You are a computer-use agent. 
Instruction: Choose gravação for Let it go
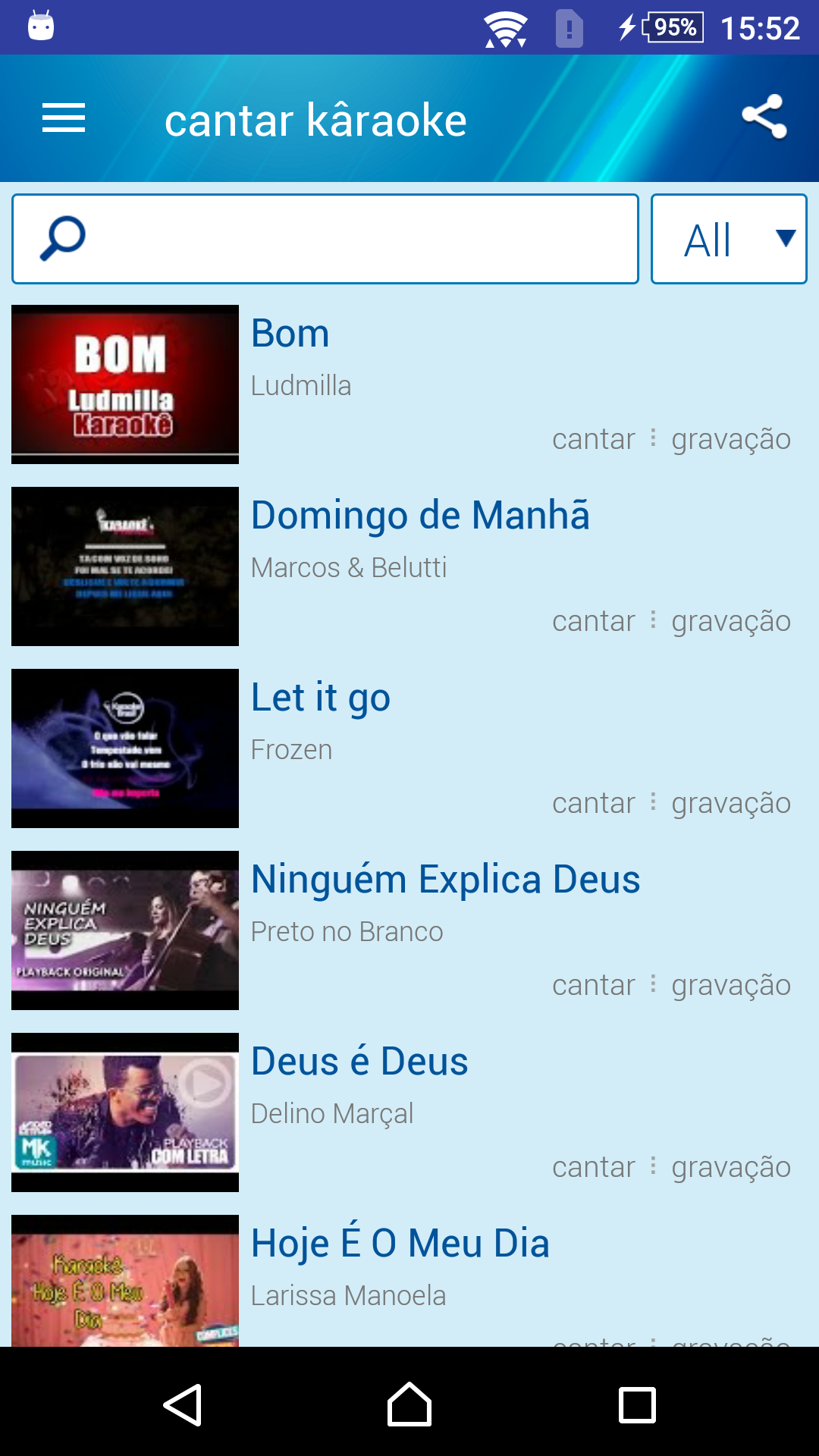click(x=731, y=803)
